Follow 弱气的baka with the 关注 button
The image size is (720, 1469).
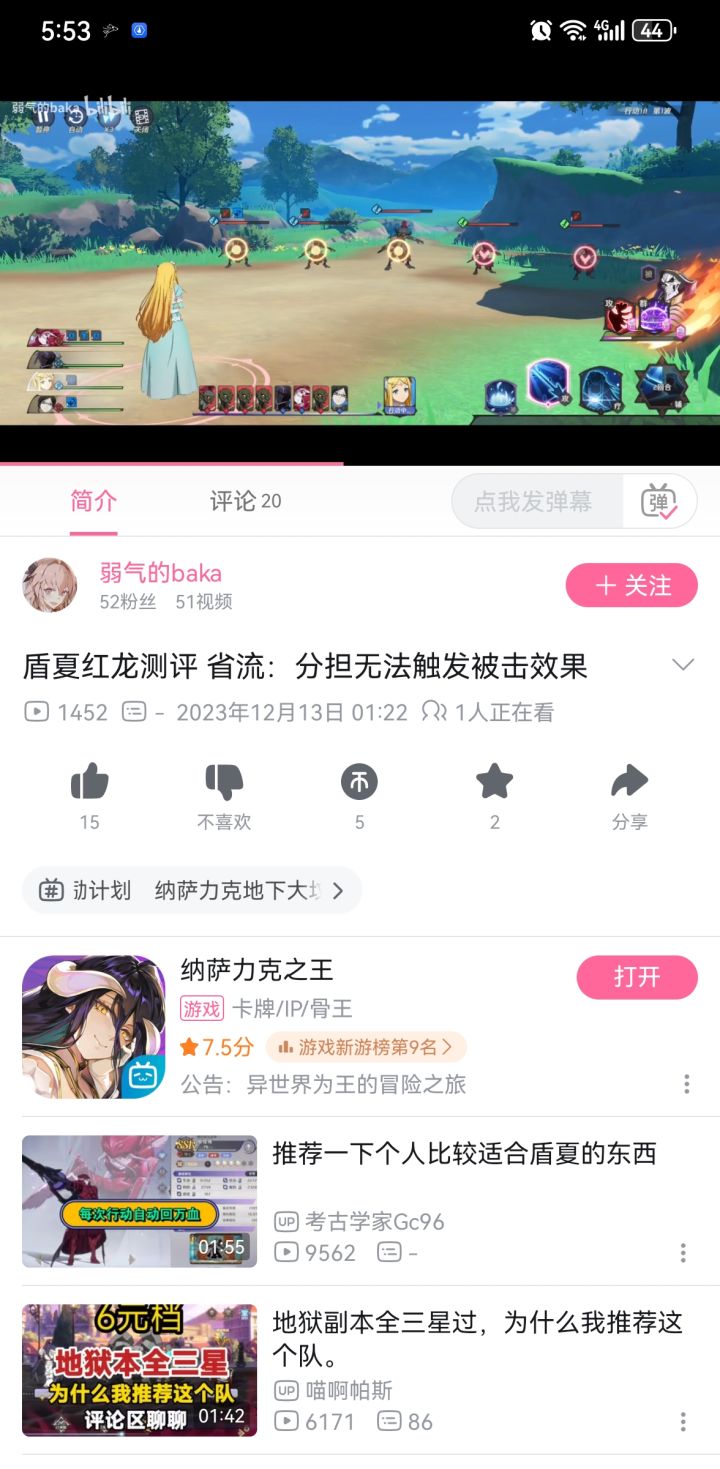(x=632, y=586)
